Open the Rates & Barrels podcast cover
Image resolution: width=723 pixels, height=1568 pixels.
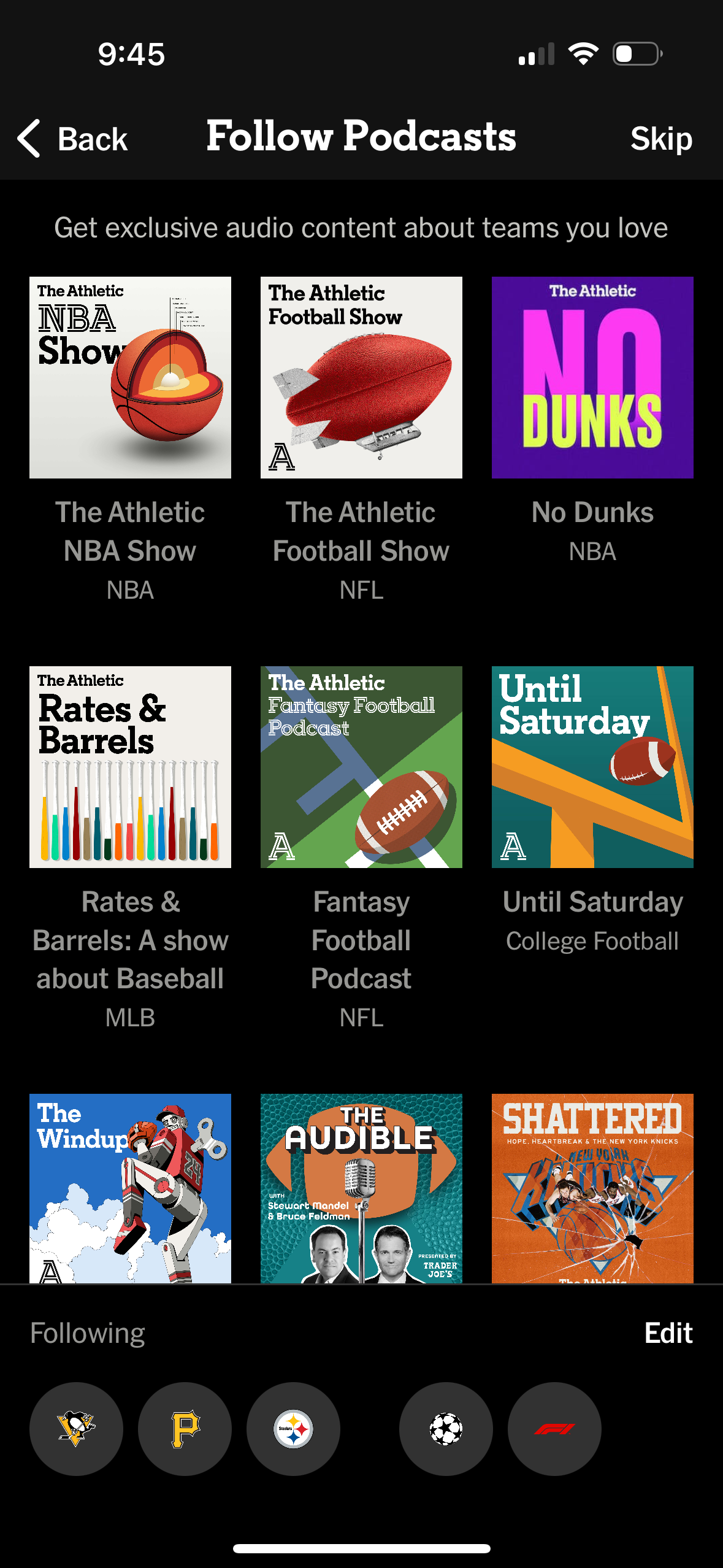point(130,766)
